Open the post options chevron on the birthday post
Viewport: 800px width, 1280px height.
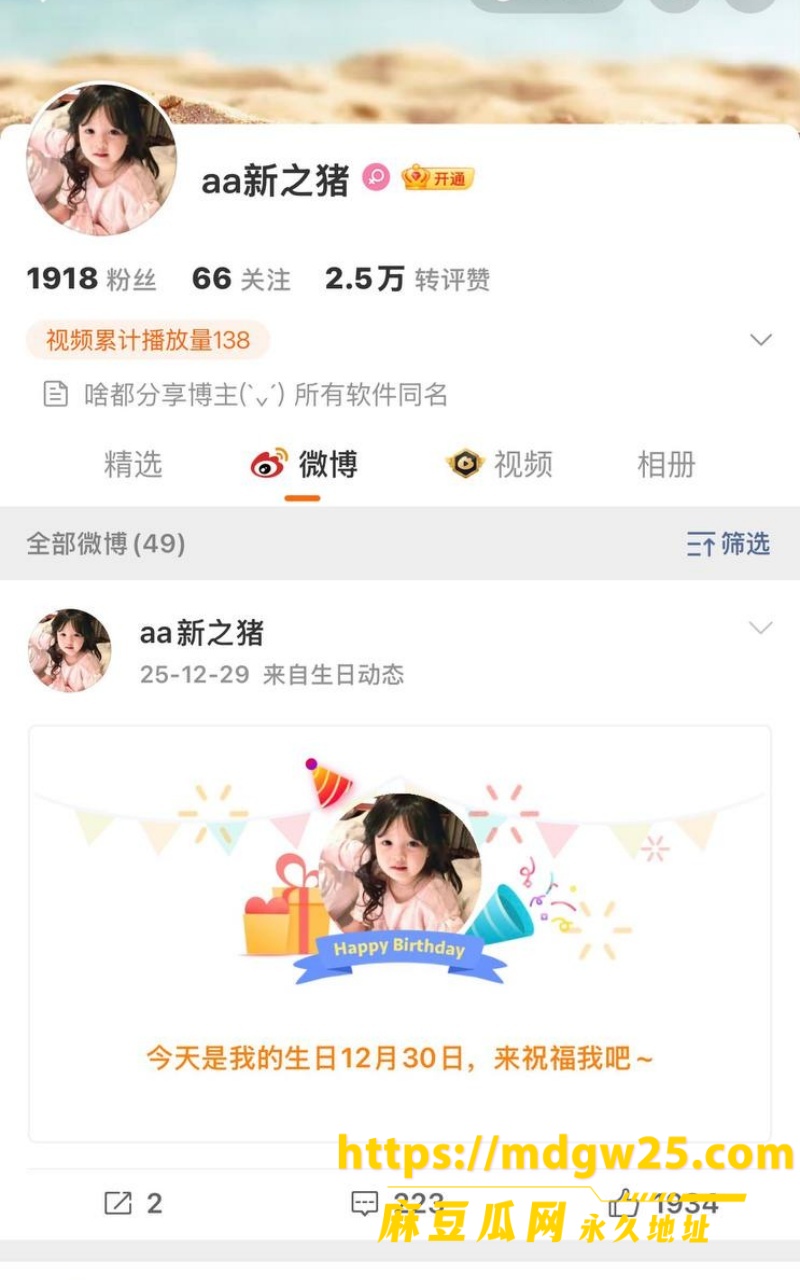[761, 628]
